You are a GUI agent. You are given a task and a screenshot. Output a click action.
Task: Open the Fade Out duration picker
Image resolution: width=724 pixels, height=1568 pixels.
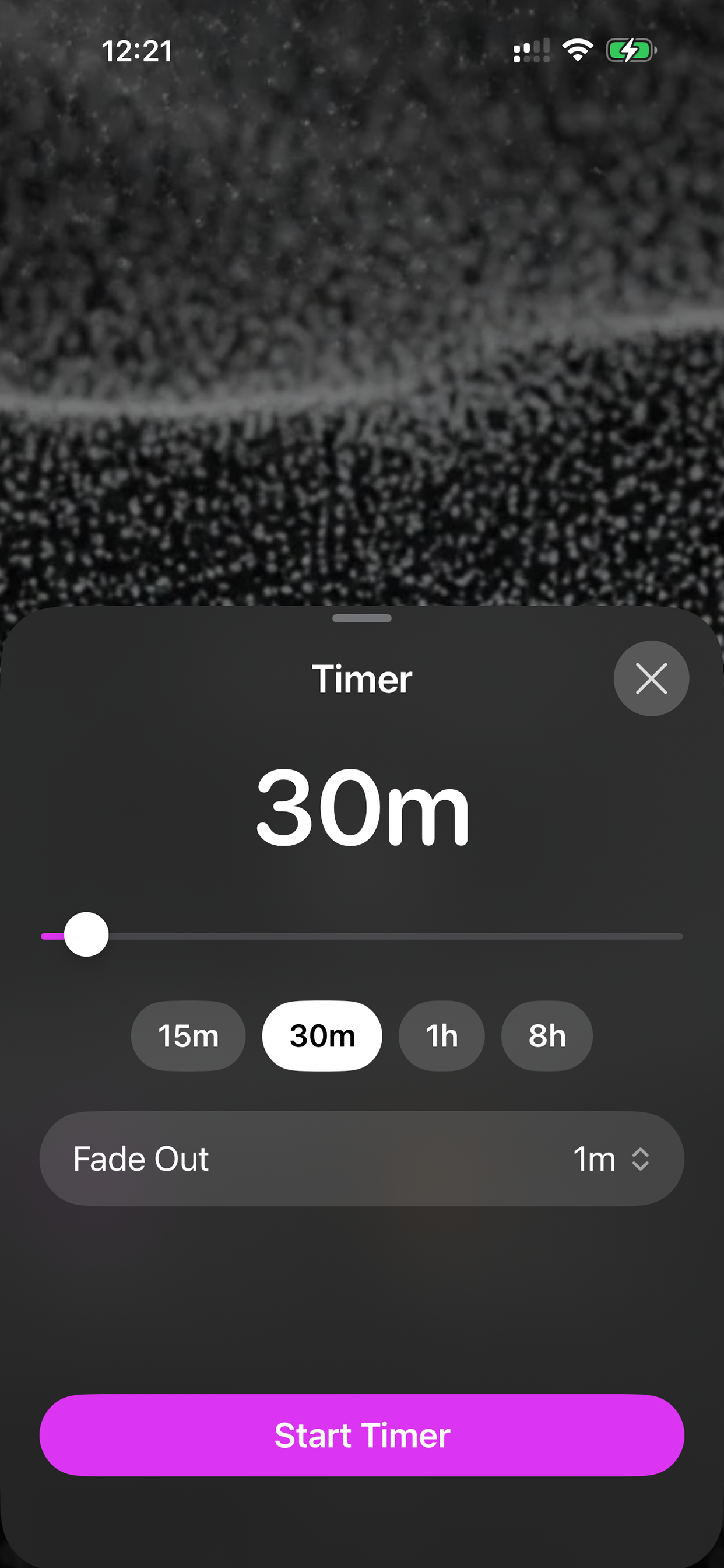(610, 1158)
